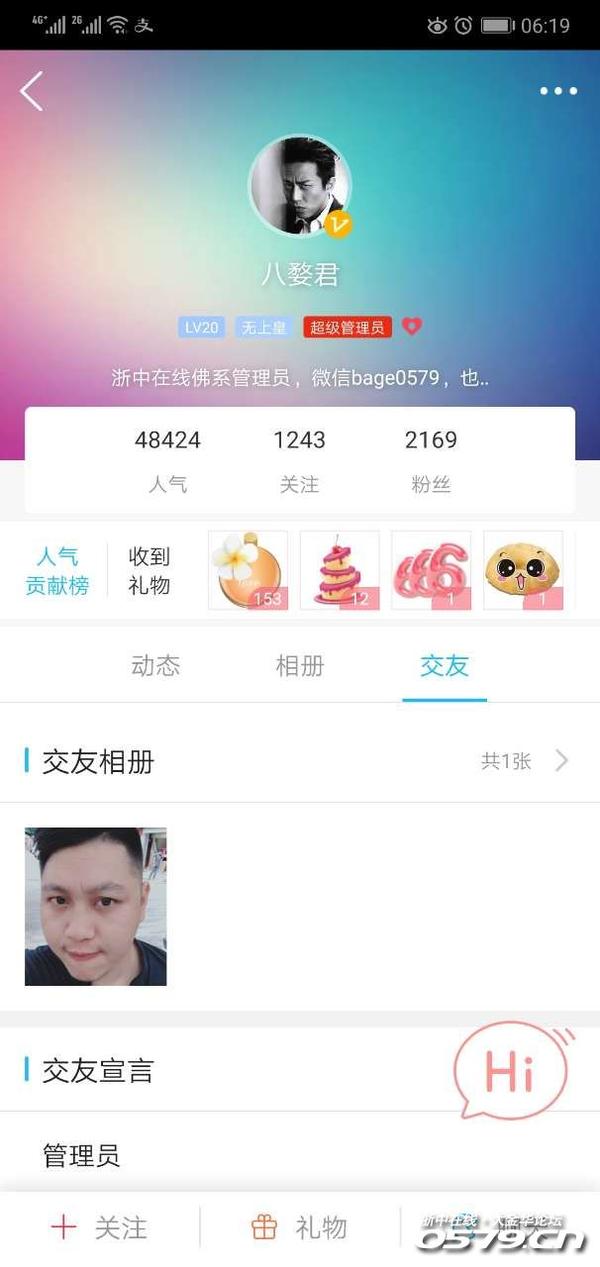600x1267 pixels.
Task: Send a gift using 礼物
Action: pos(300,1227)
